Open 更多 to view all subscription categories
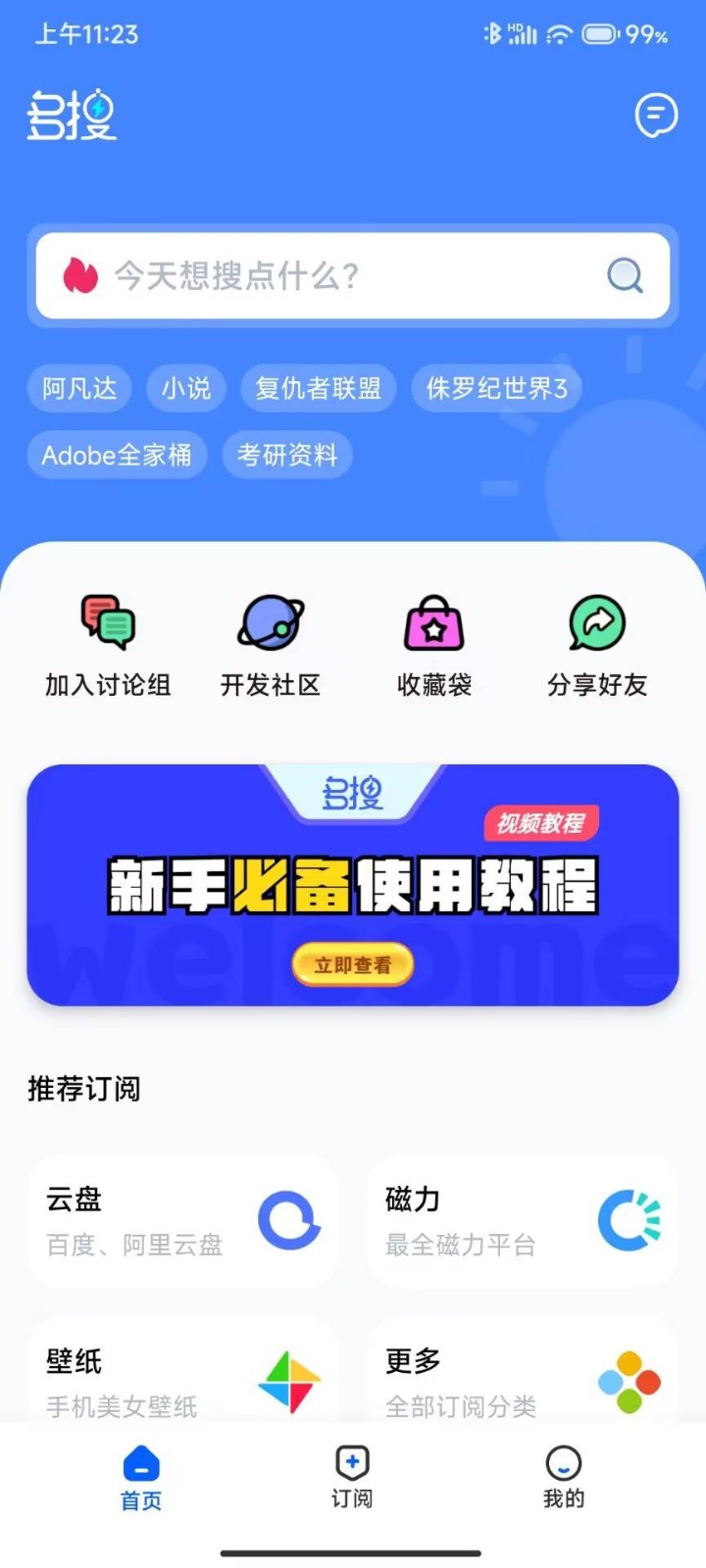The width and height of the screenshot is (706, 1568). [x=629, y=1382]
